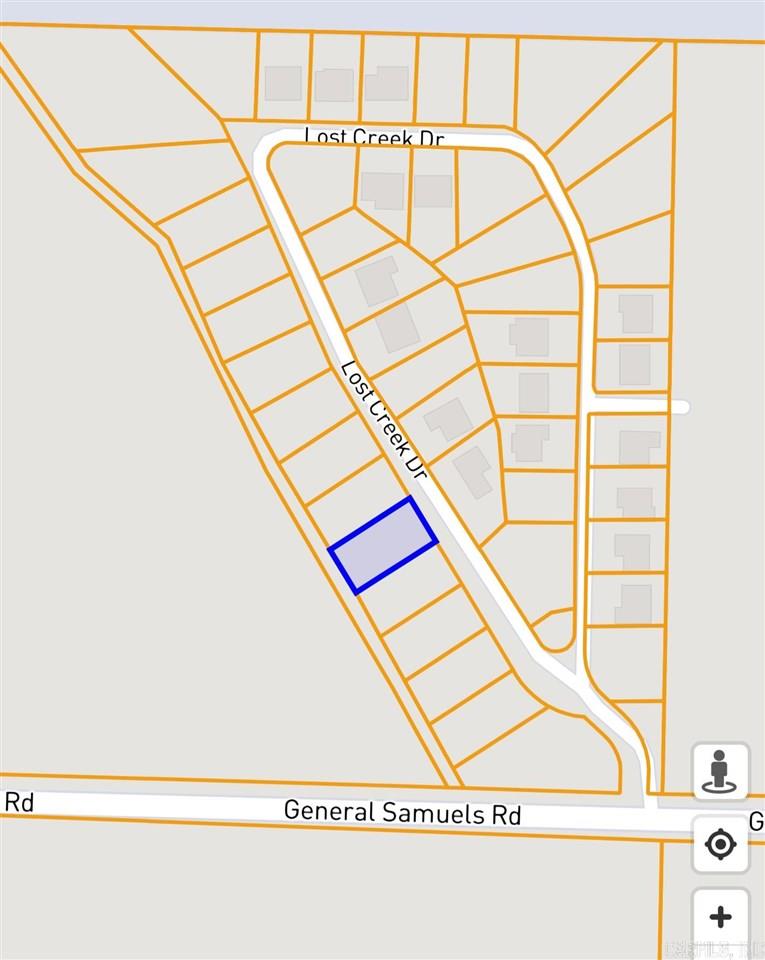Viewport: 765px width, 960px height.
Task: Select the Lost Creek Dr street label
Action: click(x=385, y=418)
